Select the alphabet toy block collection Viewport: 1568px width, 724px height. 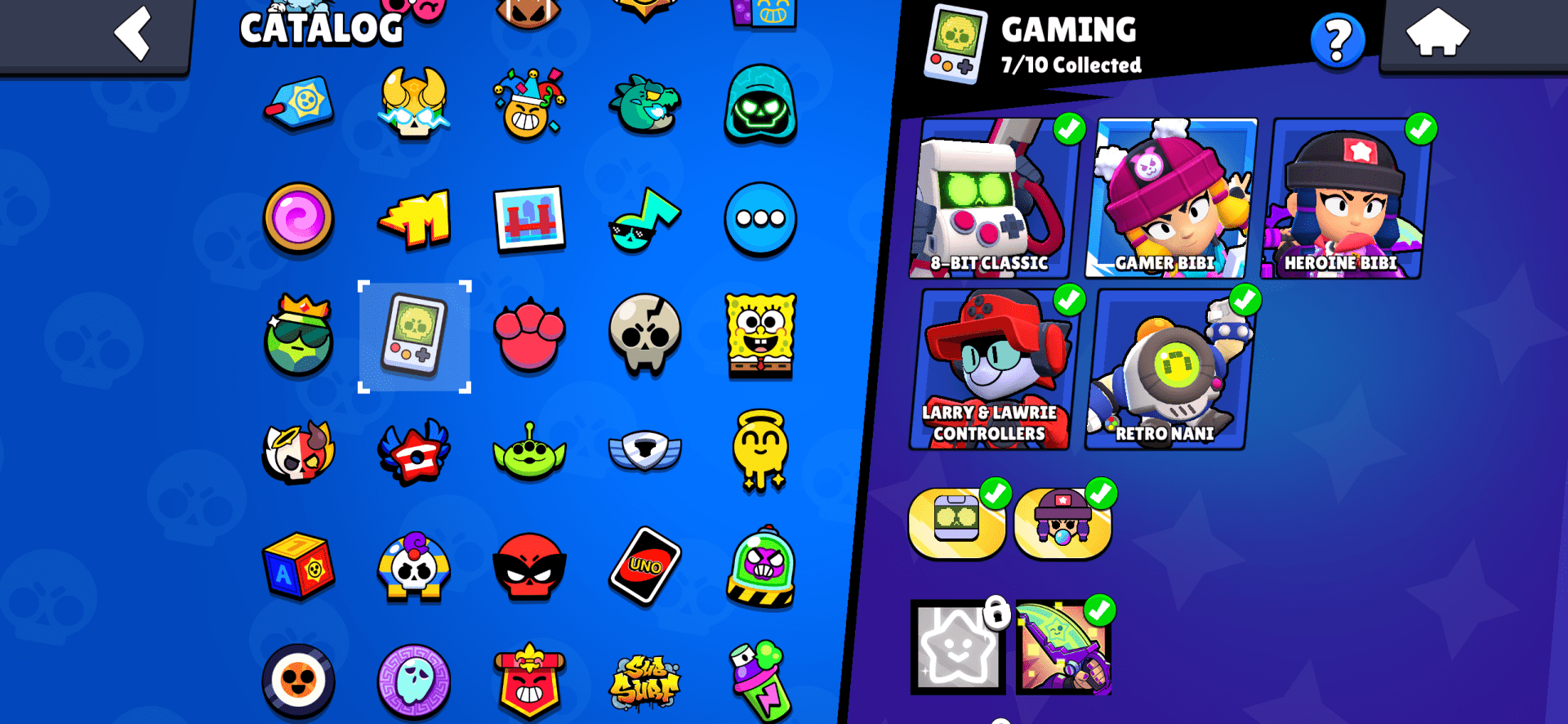coord(298,566)
